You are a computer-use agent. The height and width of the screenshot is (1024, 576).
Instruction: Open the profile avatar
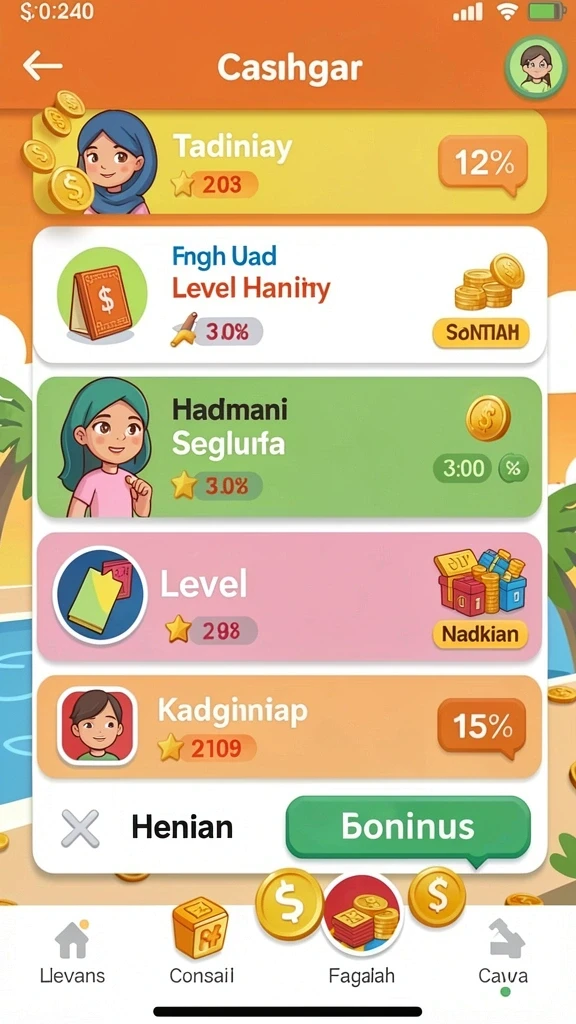pyautogui.click(x=535, y=67)
